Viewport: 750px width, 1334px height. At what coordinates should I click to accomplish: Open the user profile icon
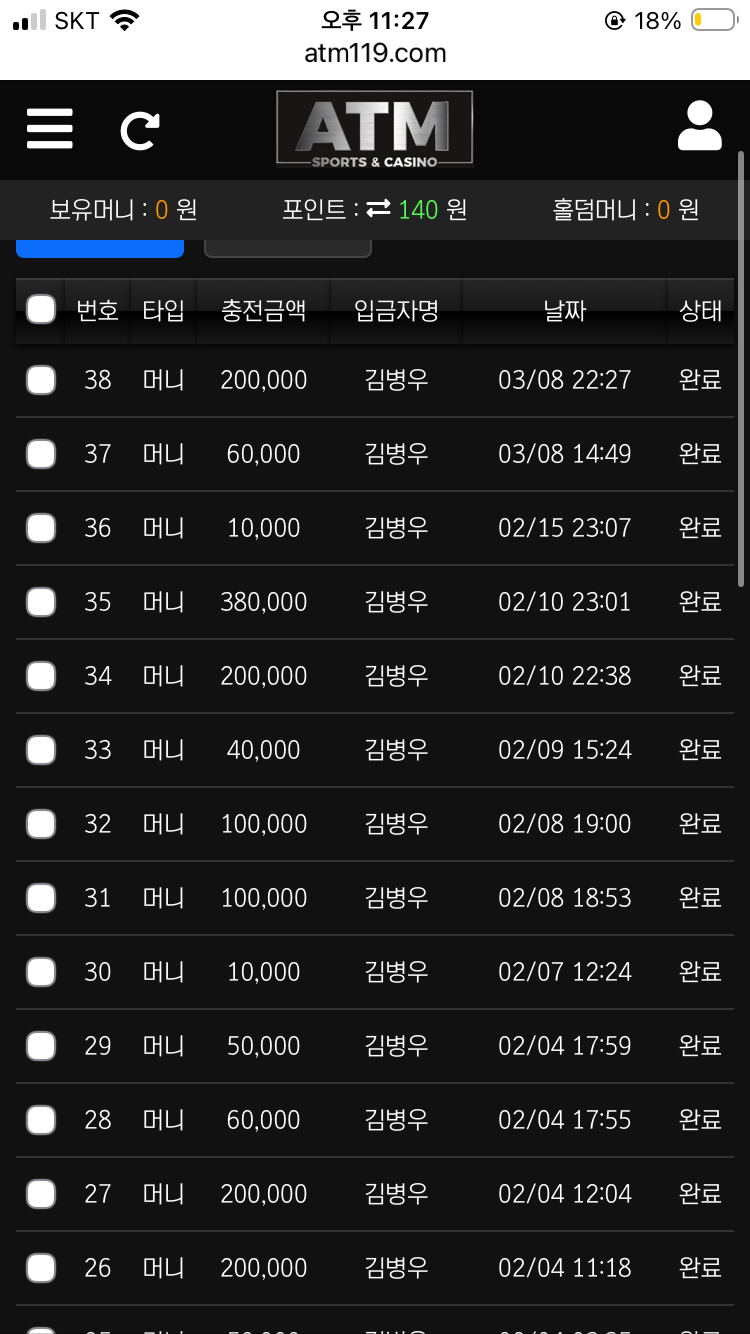(x=699, y=127)
